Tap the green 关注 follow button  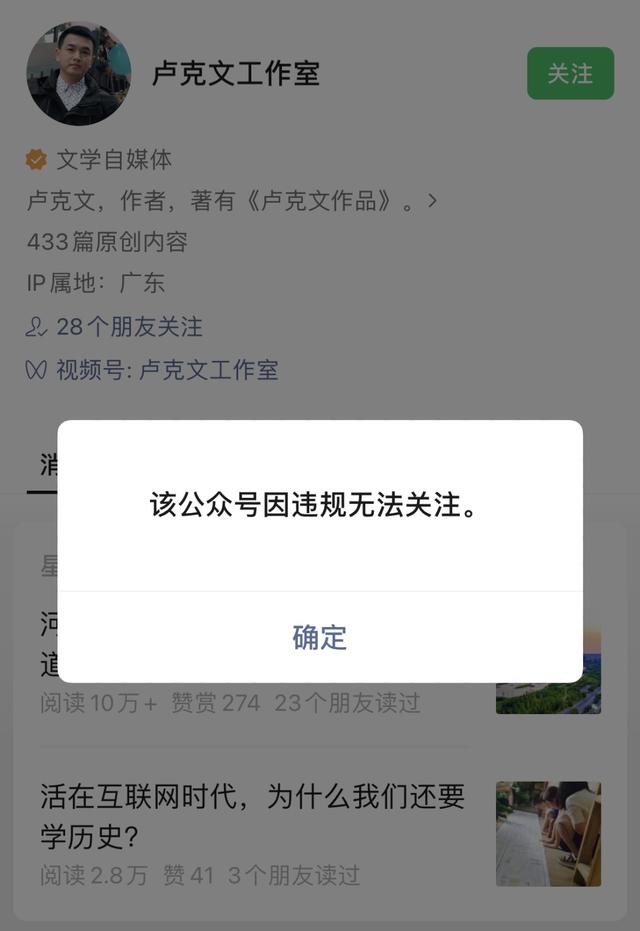[x=570, y=74]
